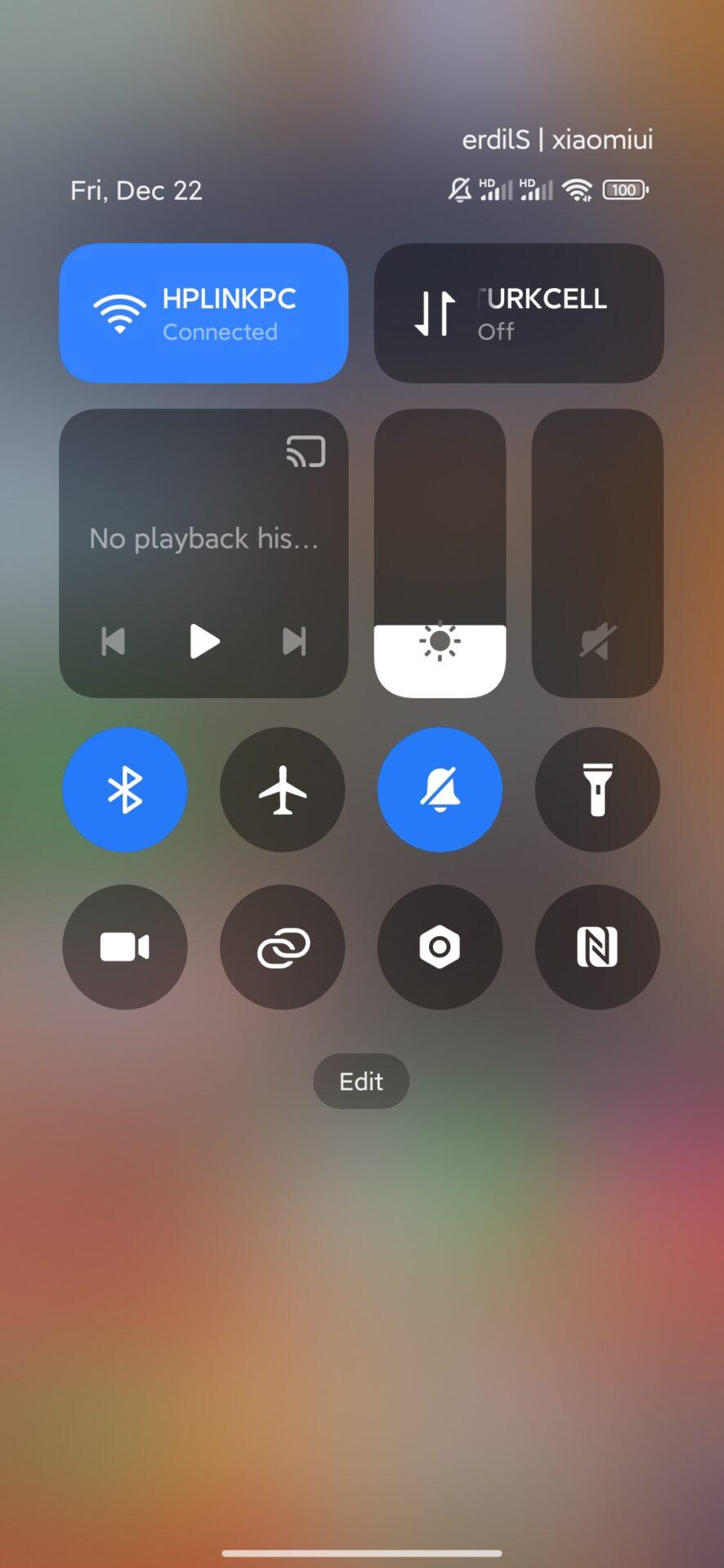Tap the muted volume slider
This screenshot has width=724, height=1568.
(x=597, y=553)
